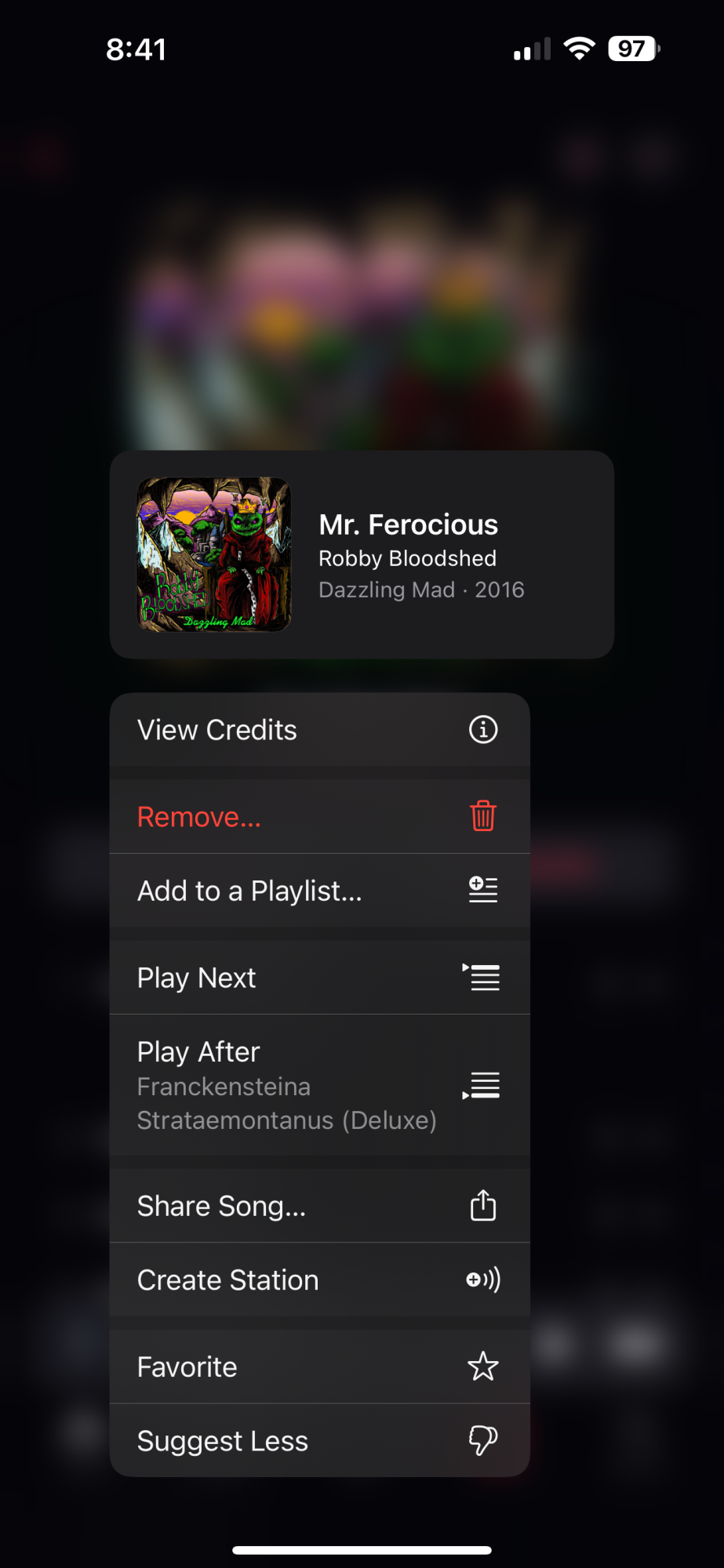Select Suggest Less
This screenshot has width=724, height=1568.
(x=319, y=1441)
